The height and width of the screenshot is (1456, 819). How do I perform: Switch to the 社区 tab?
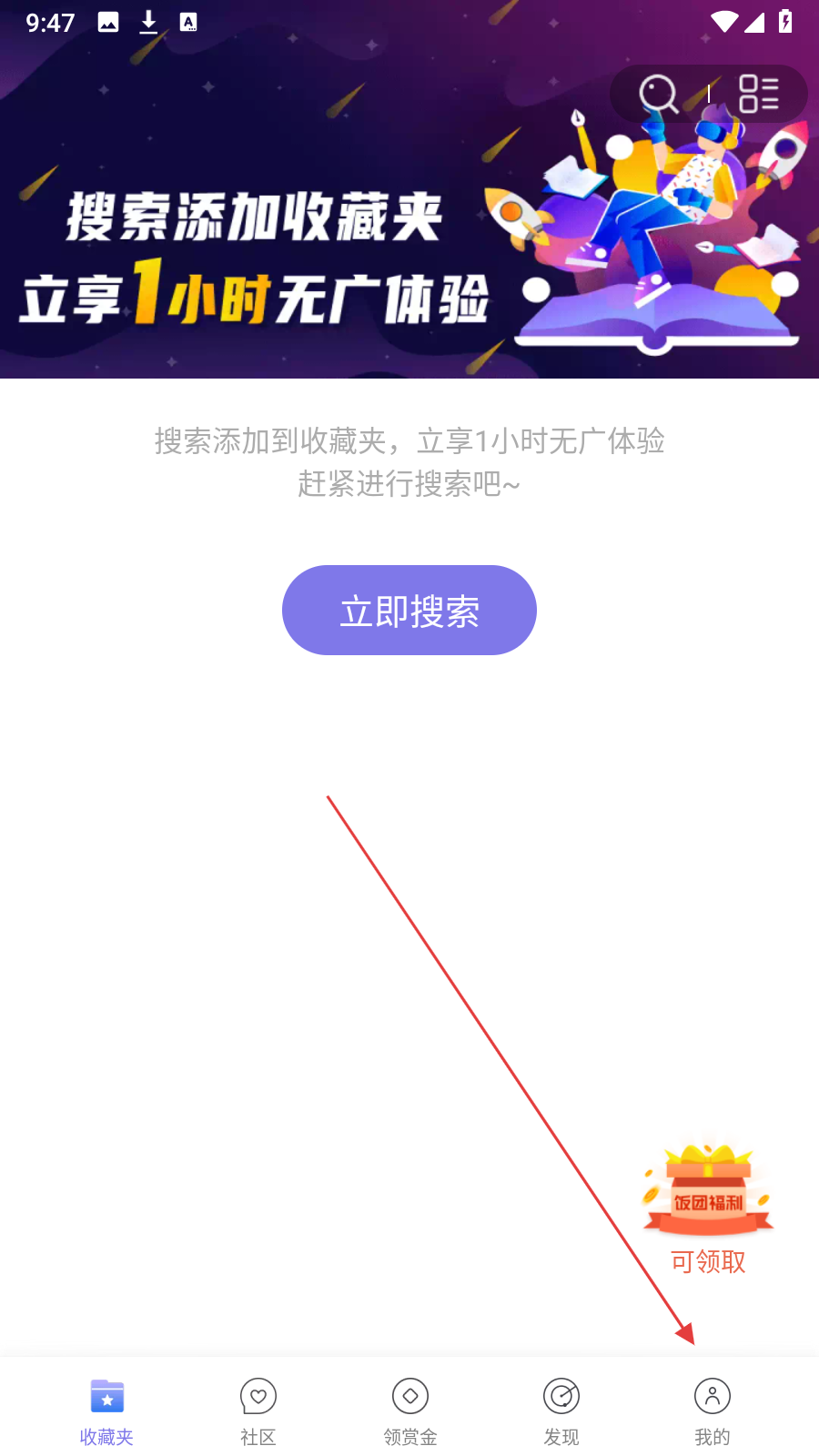(x=258, y=1410)
